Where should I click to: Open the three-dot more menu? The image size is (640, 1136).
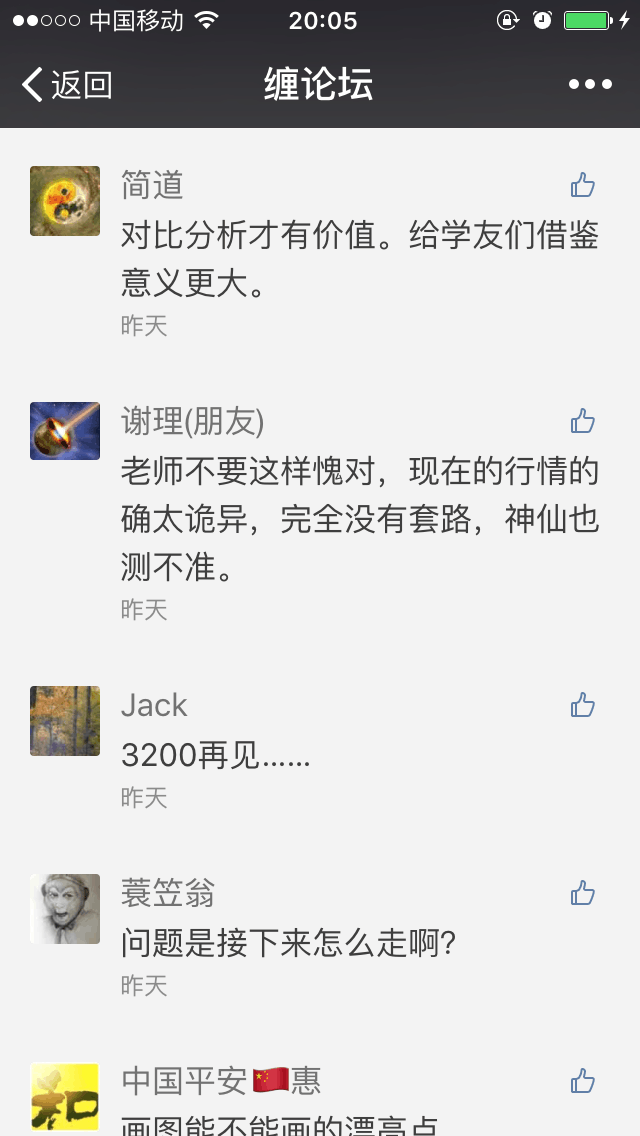click(590, 85)
